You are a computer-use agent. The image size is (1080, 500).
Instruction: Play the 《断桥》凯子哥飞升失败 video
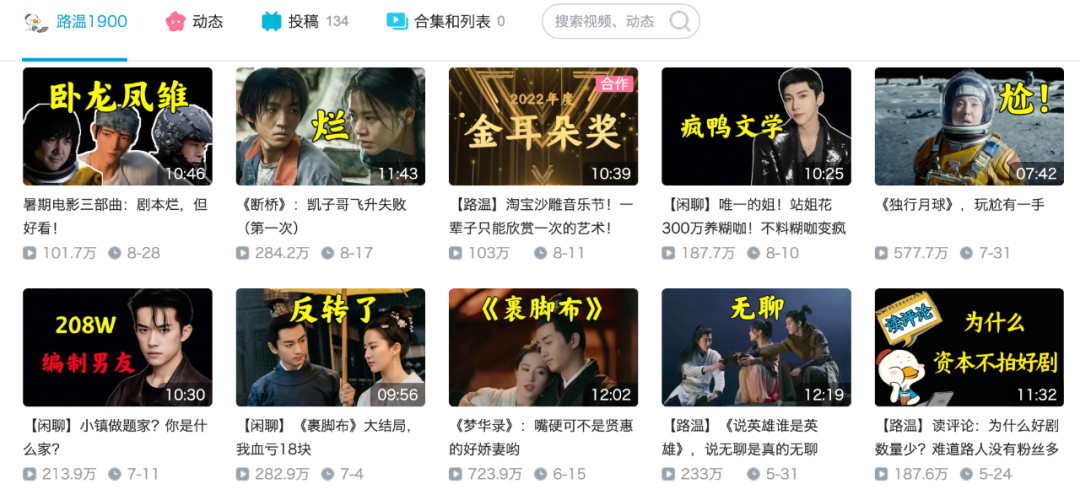tap(330, 126)
